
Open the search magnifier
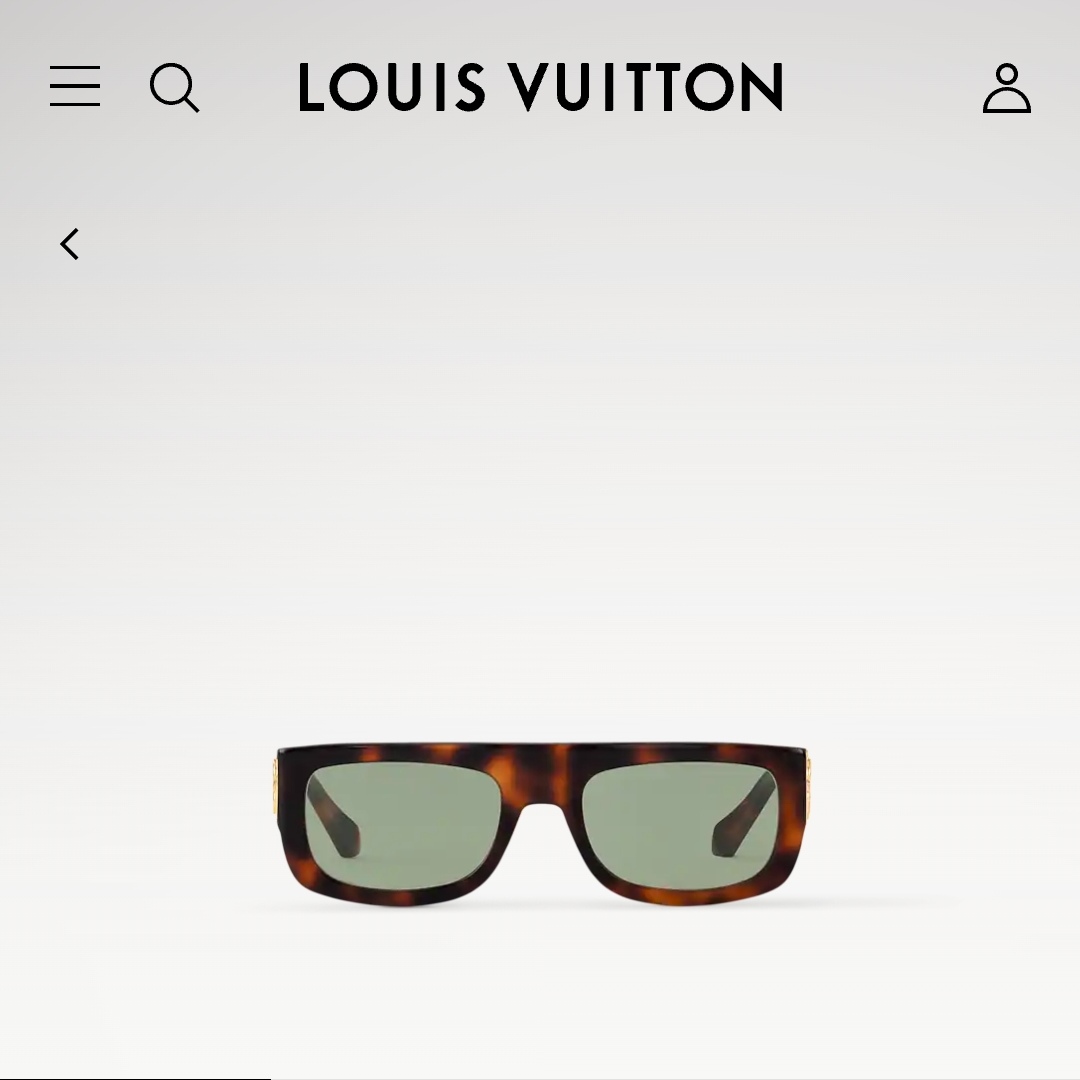point(174,87)
